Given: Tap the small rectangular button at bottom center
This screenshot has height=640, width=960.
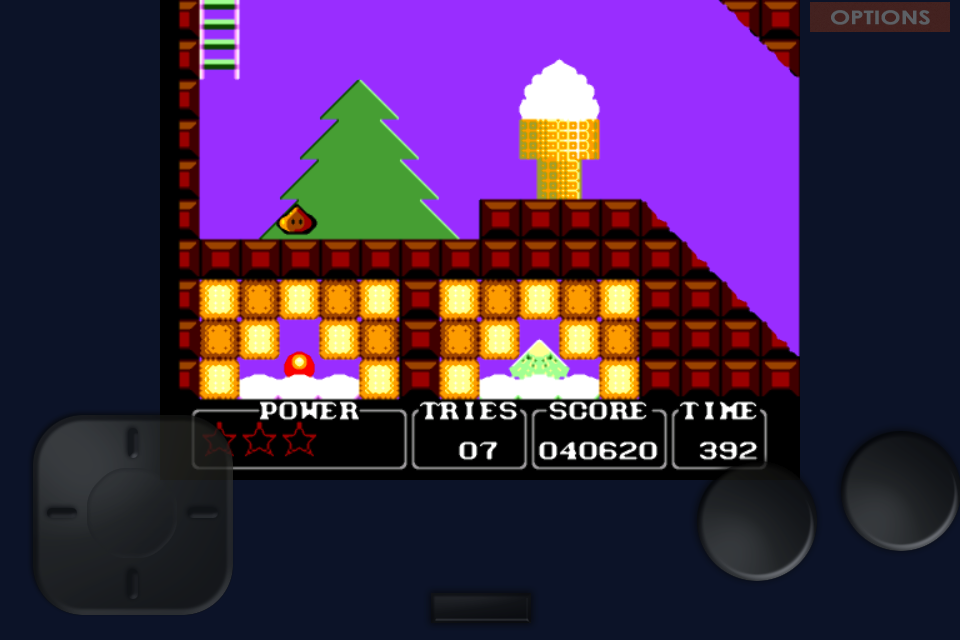Looking at the screenshot, I should click(481, 607).
